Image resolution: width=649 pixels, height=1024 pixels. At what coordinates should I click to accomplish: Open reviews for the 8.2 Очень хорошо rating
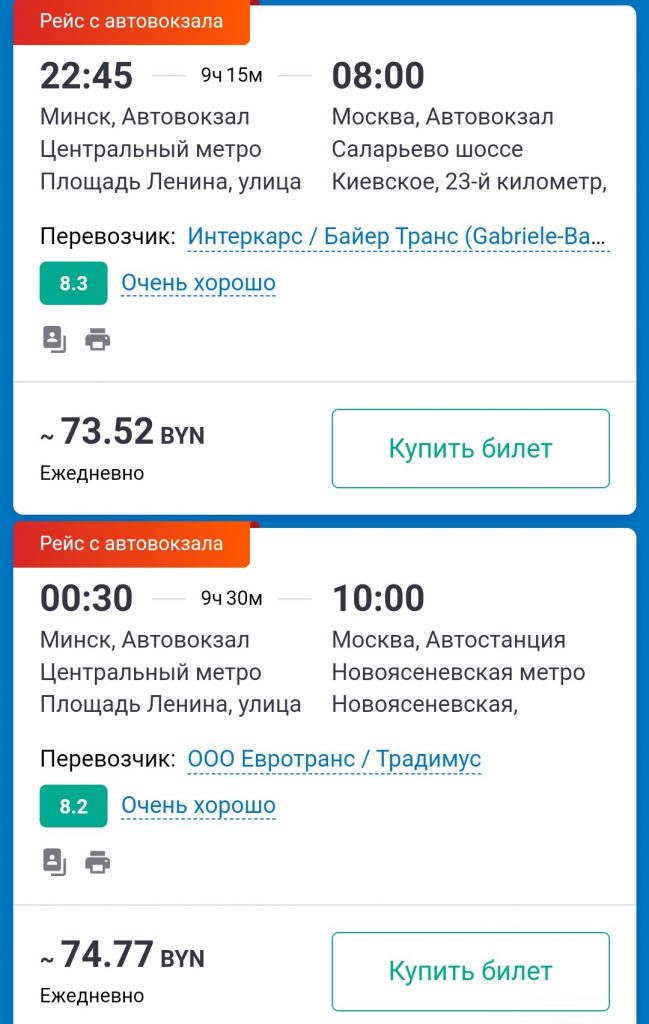pyautogui.click(x=198, y=805)
